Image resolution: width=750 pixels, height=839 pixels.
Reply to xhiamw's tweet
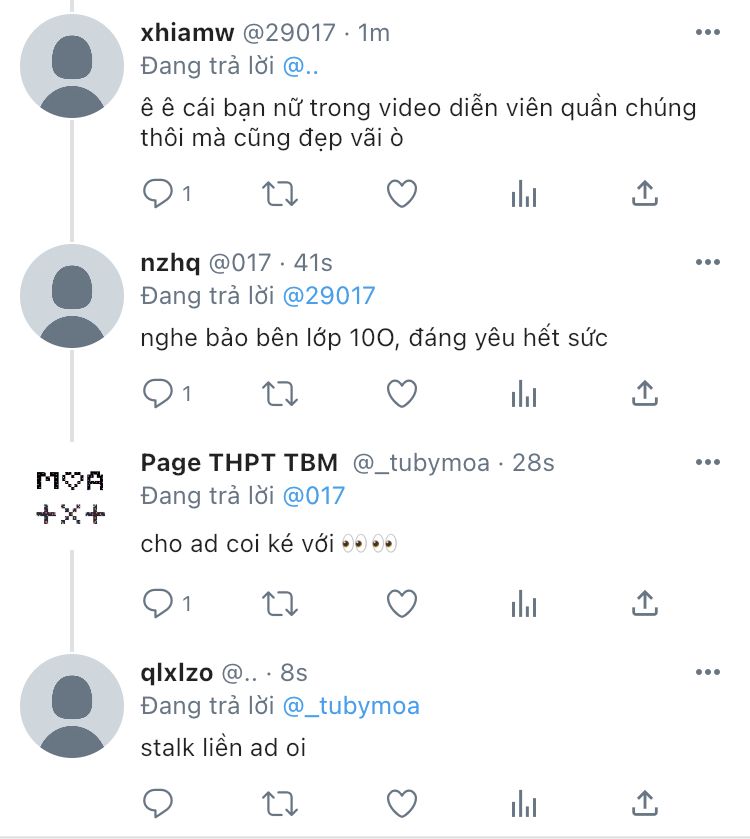click(x=158, y=193)
